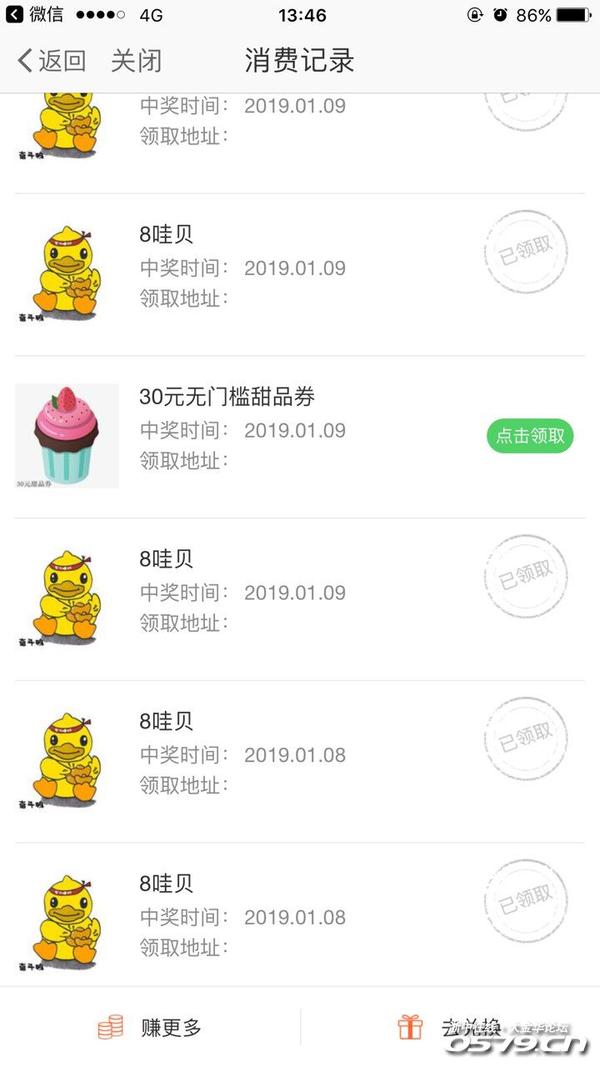600x1067 pixels.
Task: Go back using the 返回 arrow
Action: pos(50,61)
